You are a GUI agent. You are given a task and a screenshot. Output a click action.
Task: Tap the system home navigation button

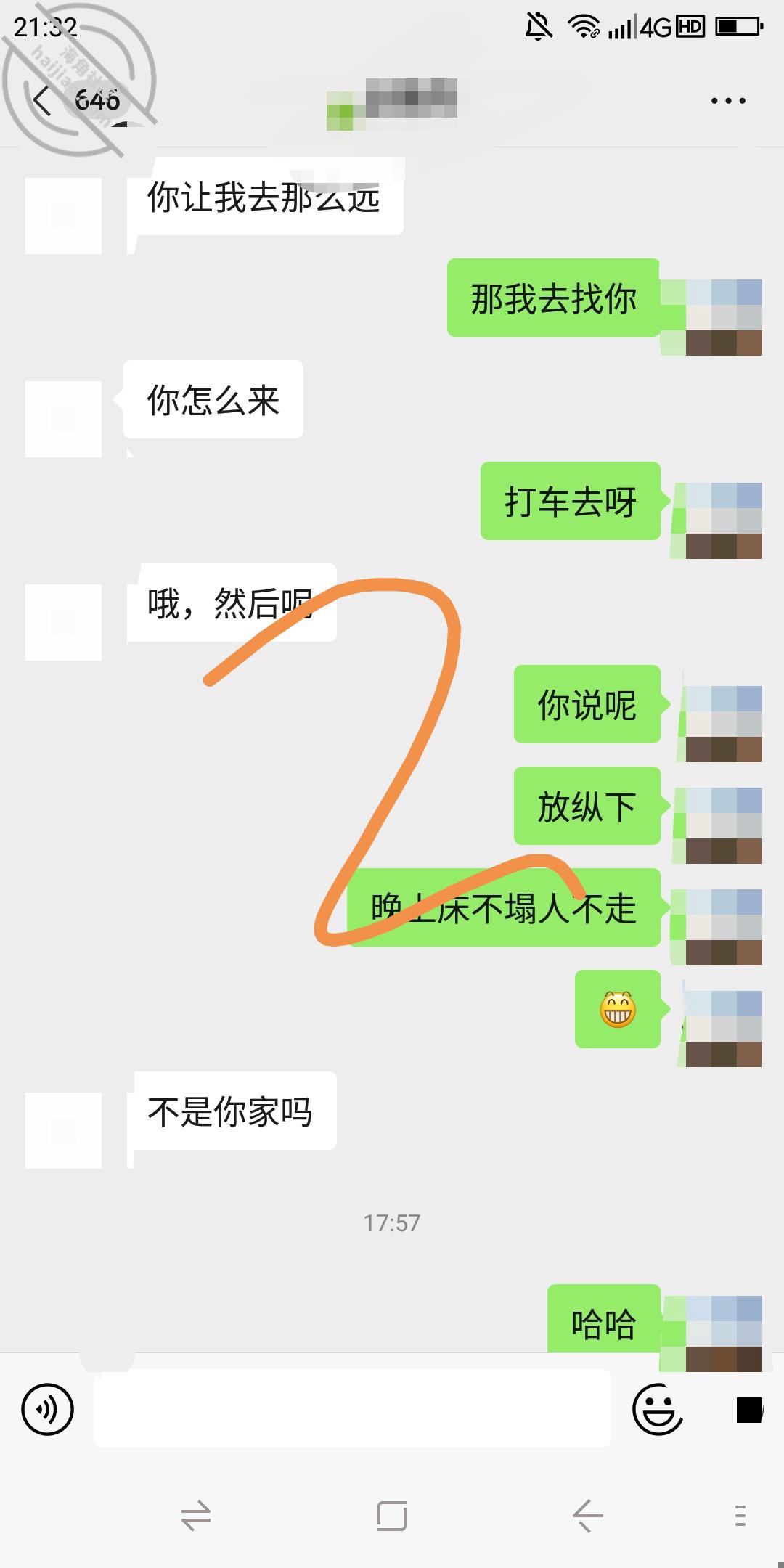[392, 1516]
